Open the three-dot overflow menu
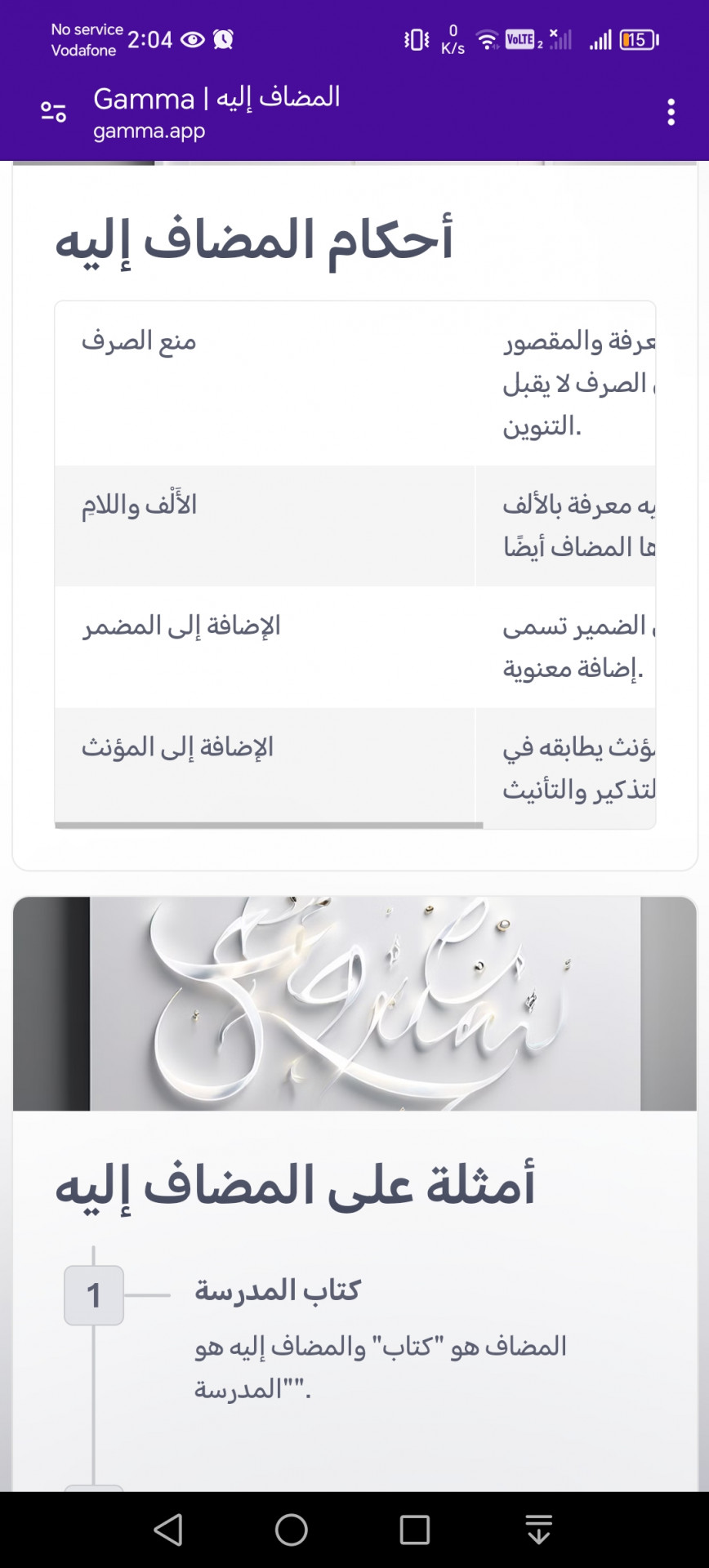Screen dimensions: 709x1568 coord(671,112)
